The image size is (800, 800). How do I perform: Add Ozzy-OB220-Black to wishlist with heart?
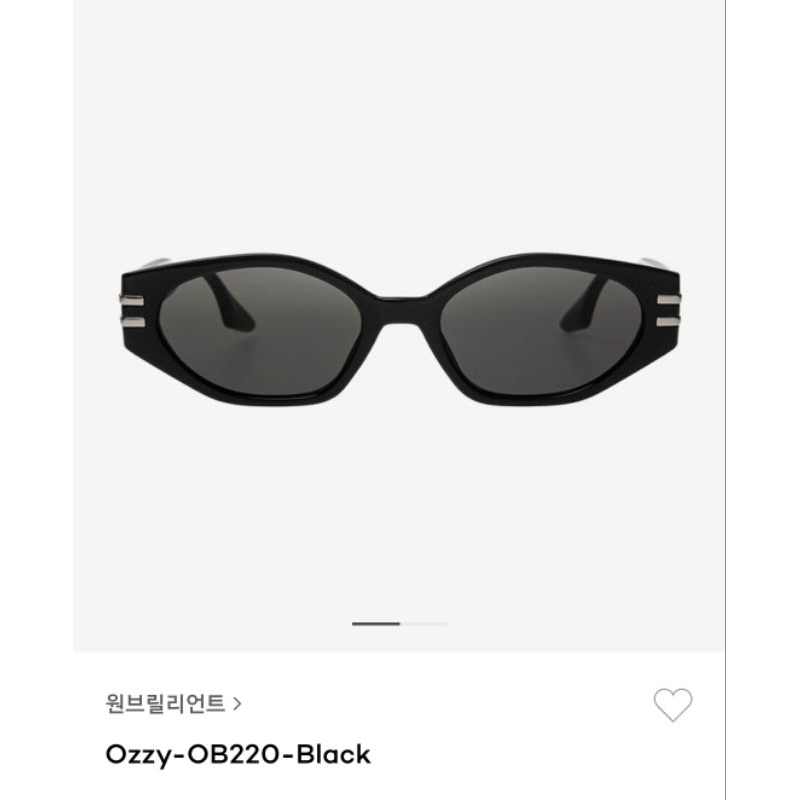[672, 705]
